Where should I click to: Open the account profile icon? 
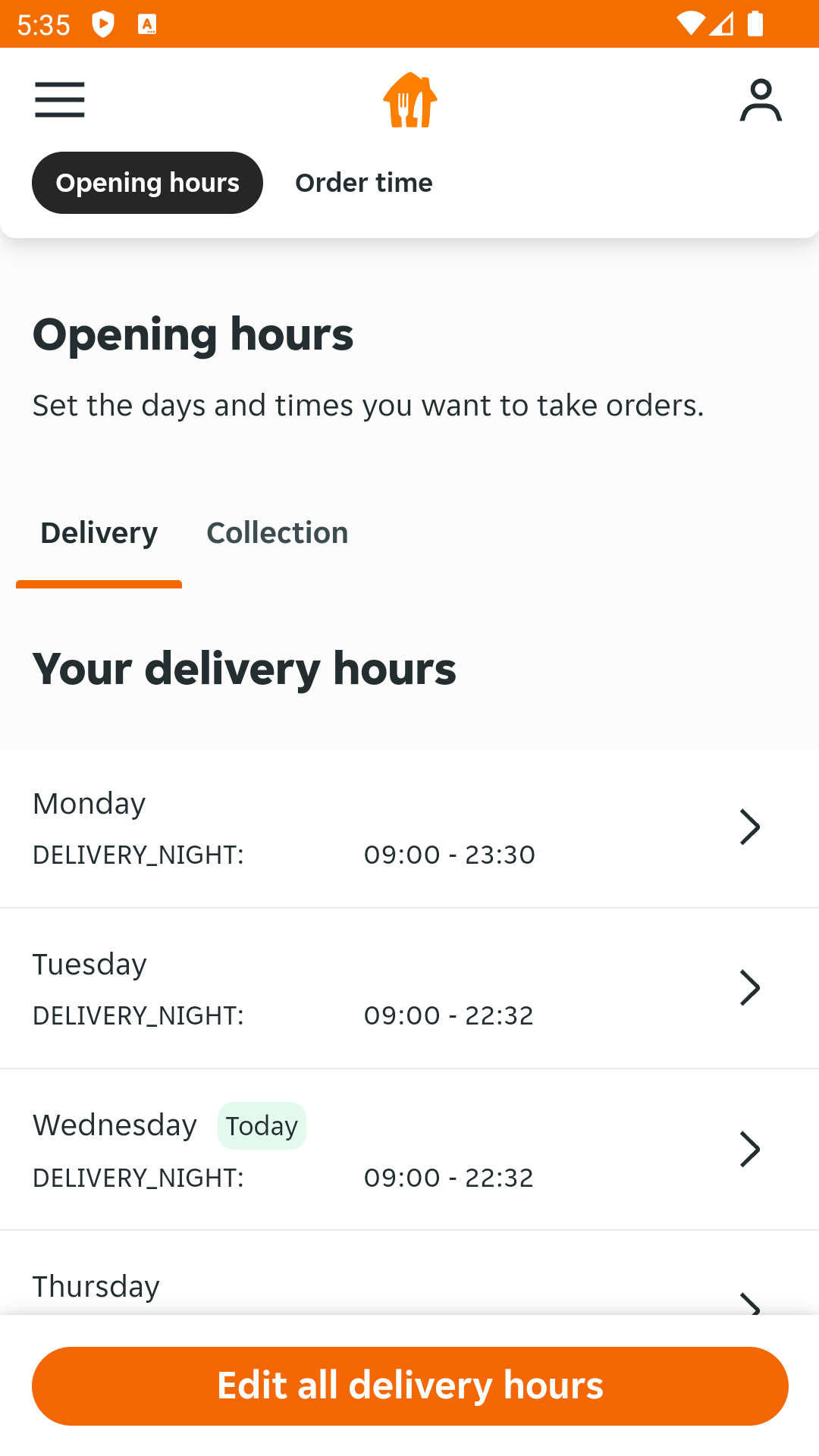(x=761, y=100)
